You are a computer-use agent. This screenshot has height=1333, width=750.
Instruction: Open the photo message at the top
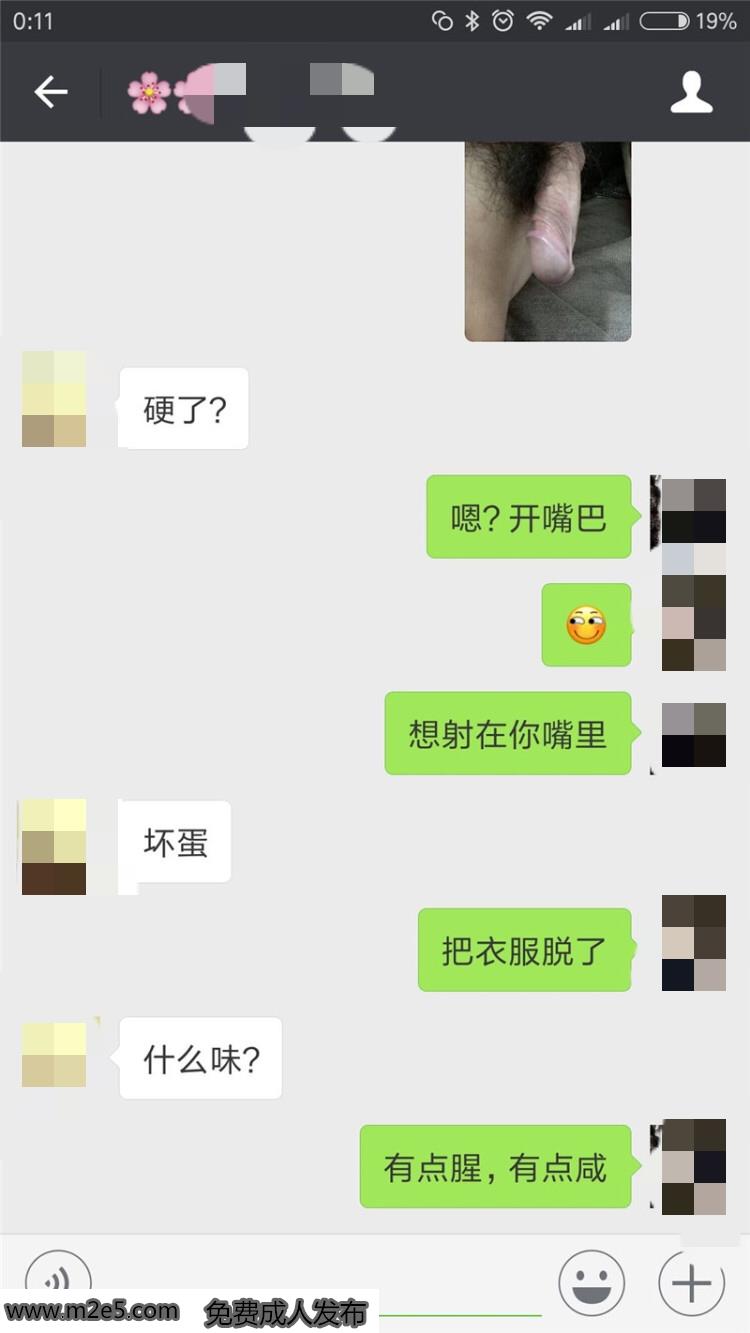(x=548, y=240)
